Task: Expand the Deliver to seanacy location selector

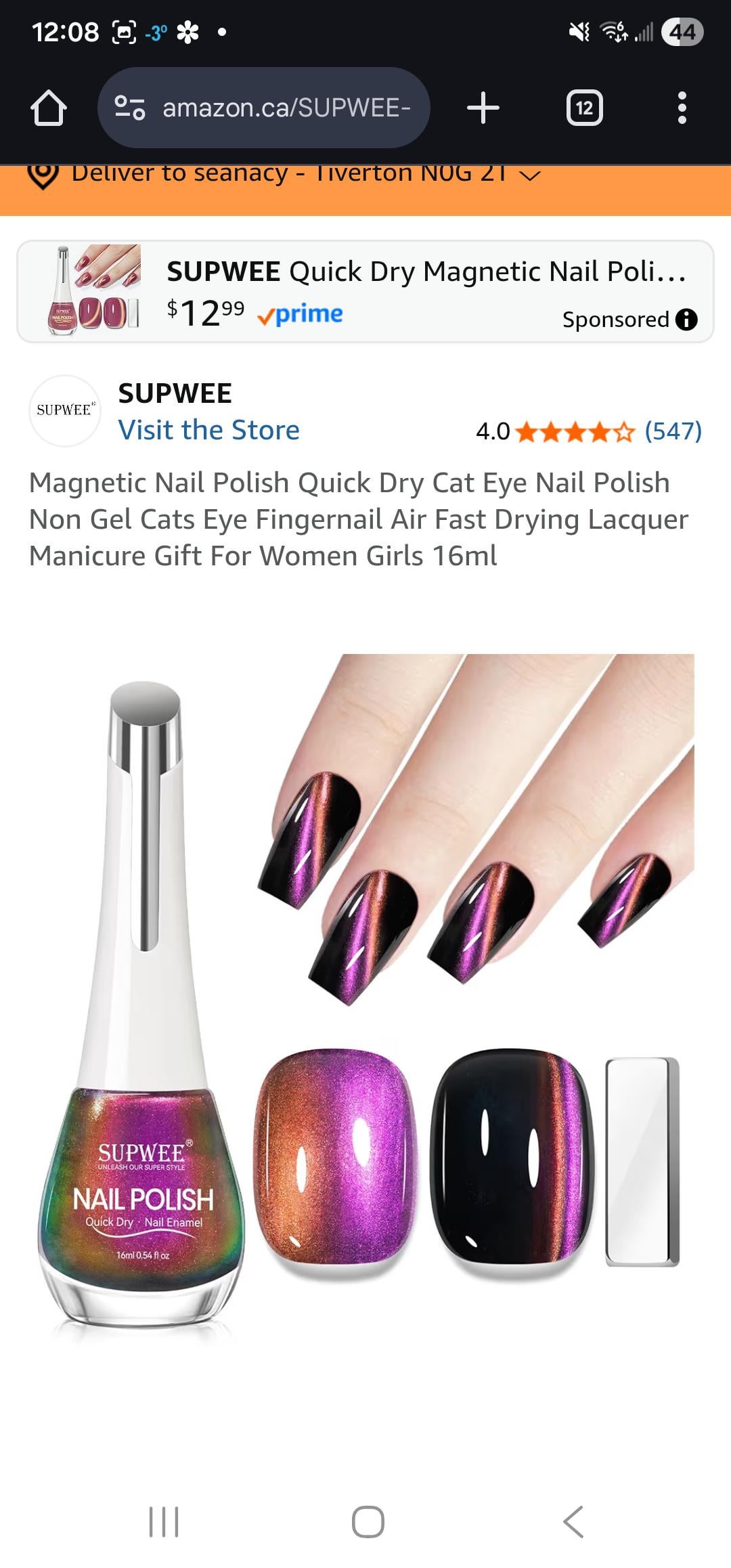Action: [x=284, y=175]
